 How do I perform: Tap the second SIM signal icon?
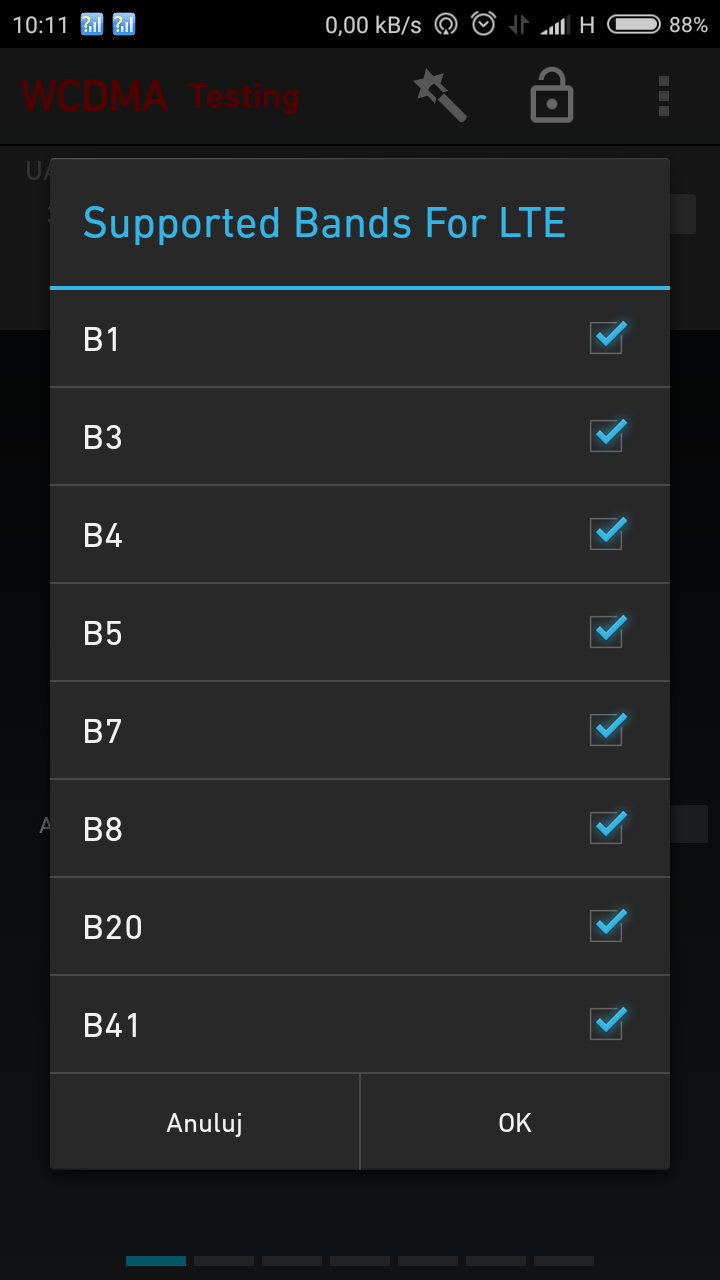point(124,25)
